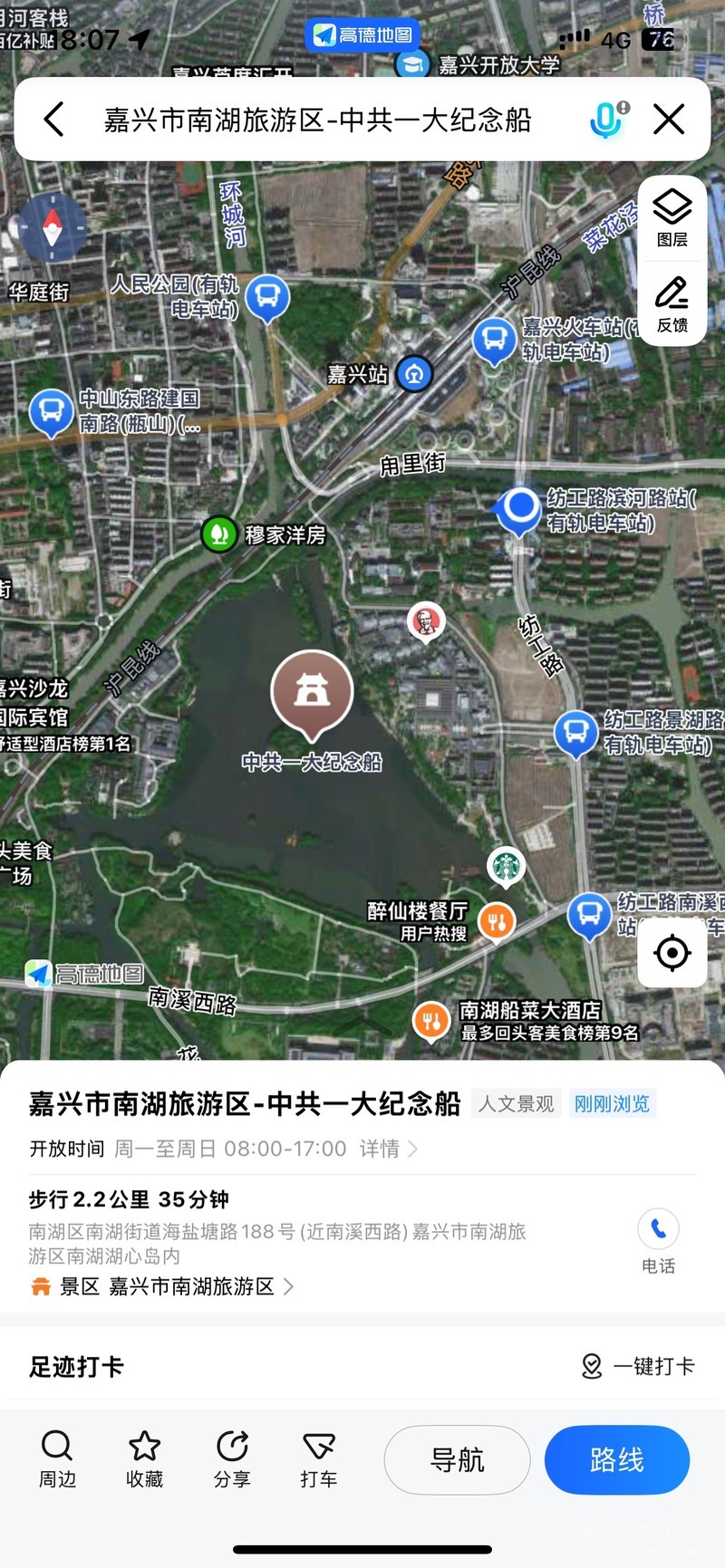
Task: Open 醉仙楼餐厅 restaurant marker
Action: click(496, 921)
